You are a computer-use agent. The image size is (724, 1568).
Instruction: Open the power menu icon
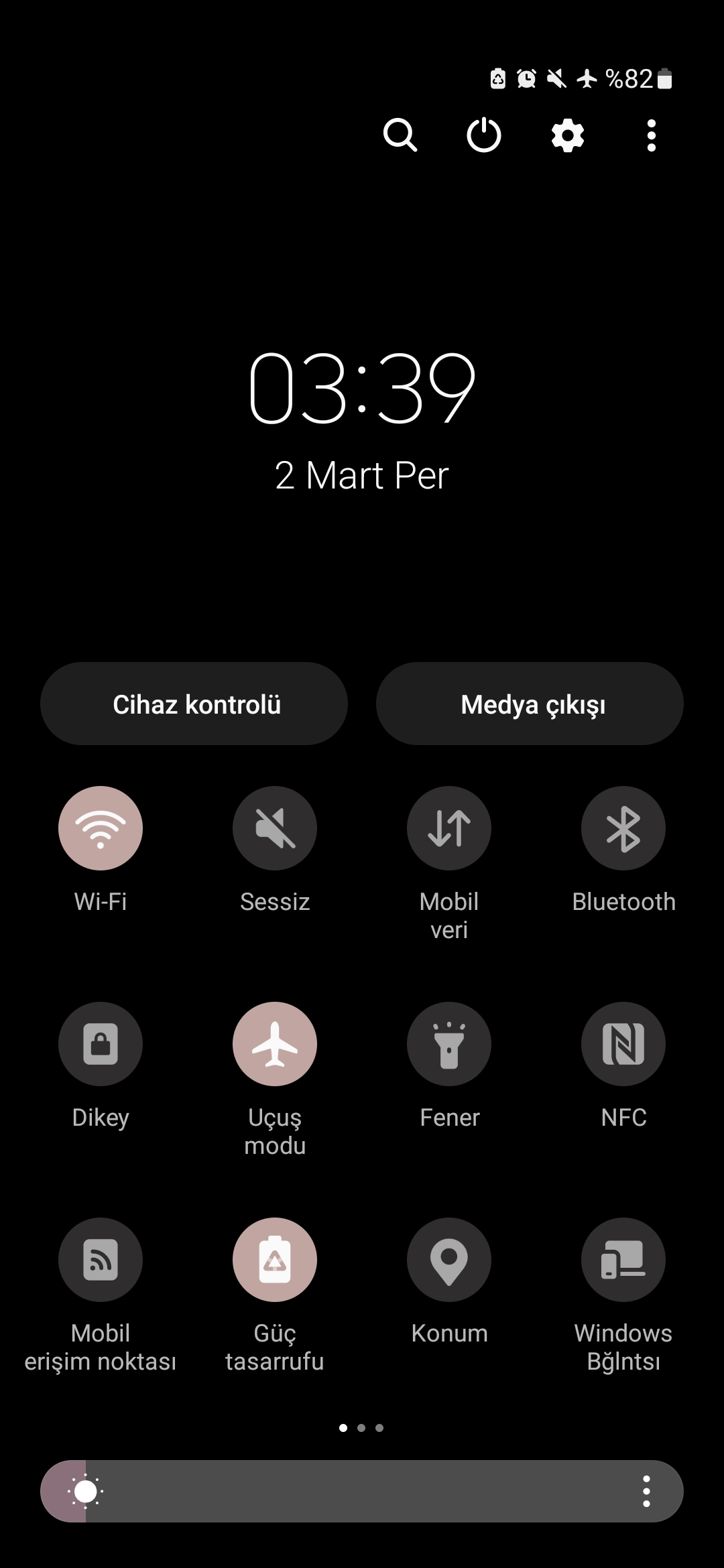(x=484, y=135)
